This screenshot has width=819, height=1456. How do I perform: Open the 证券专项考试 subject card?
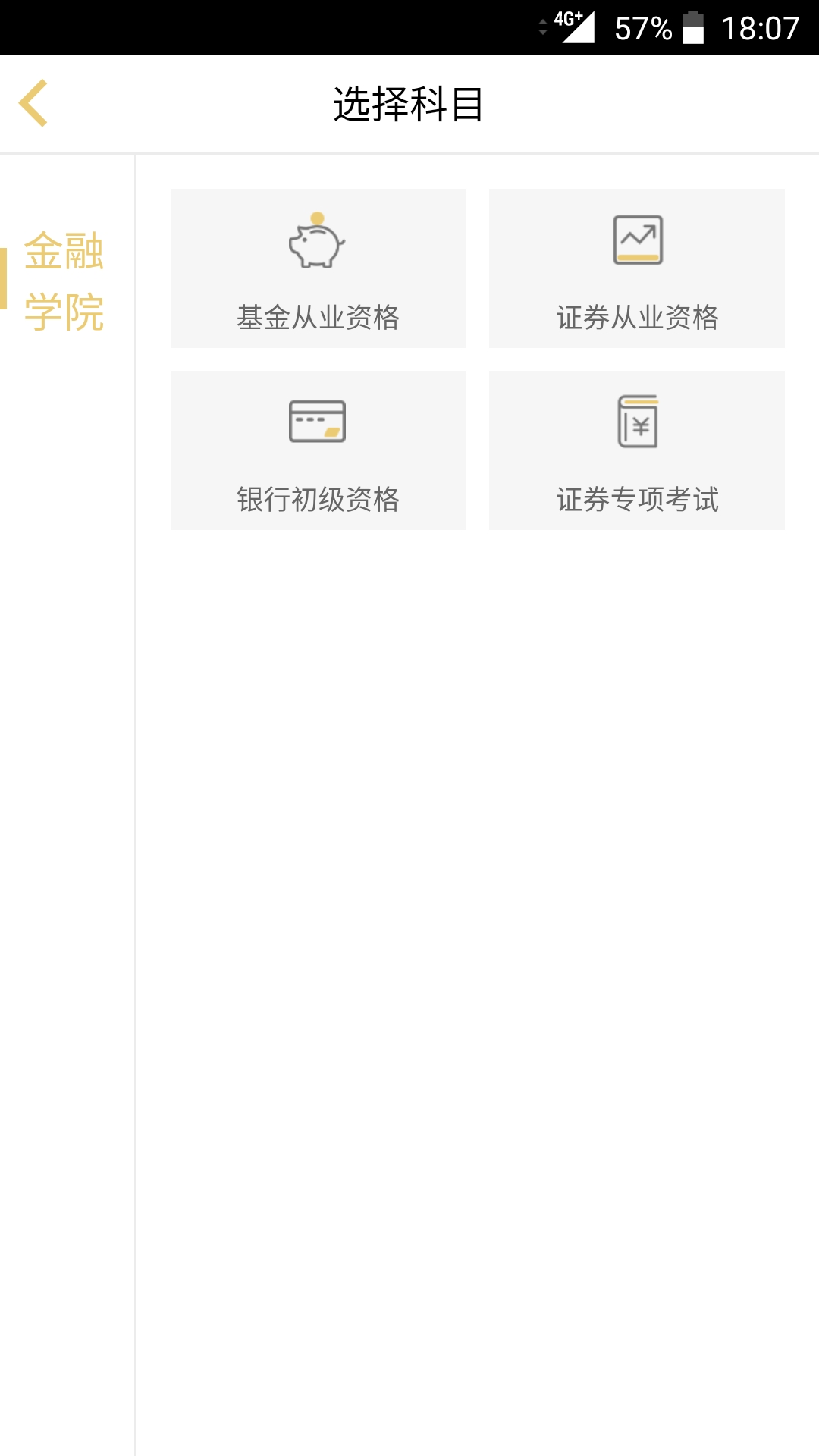(x=637, y=450)
